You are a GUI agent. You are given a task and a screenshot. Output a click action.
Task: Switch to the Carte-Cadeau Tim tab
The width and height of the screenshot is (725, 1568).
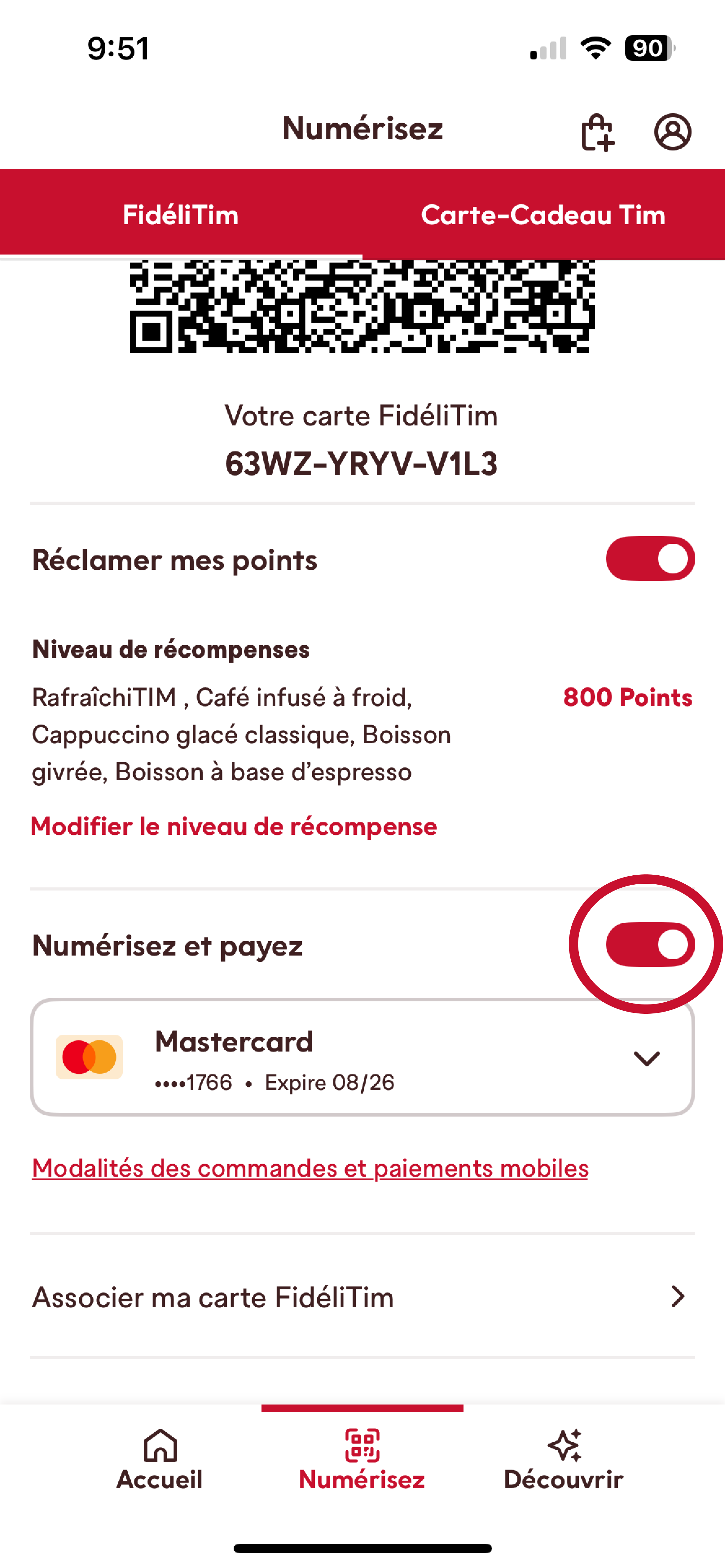543,214
